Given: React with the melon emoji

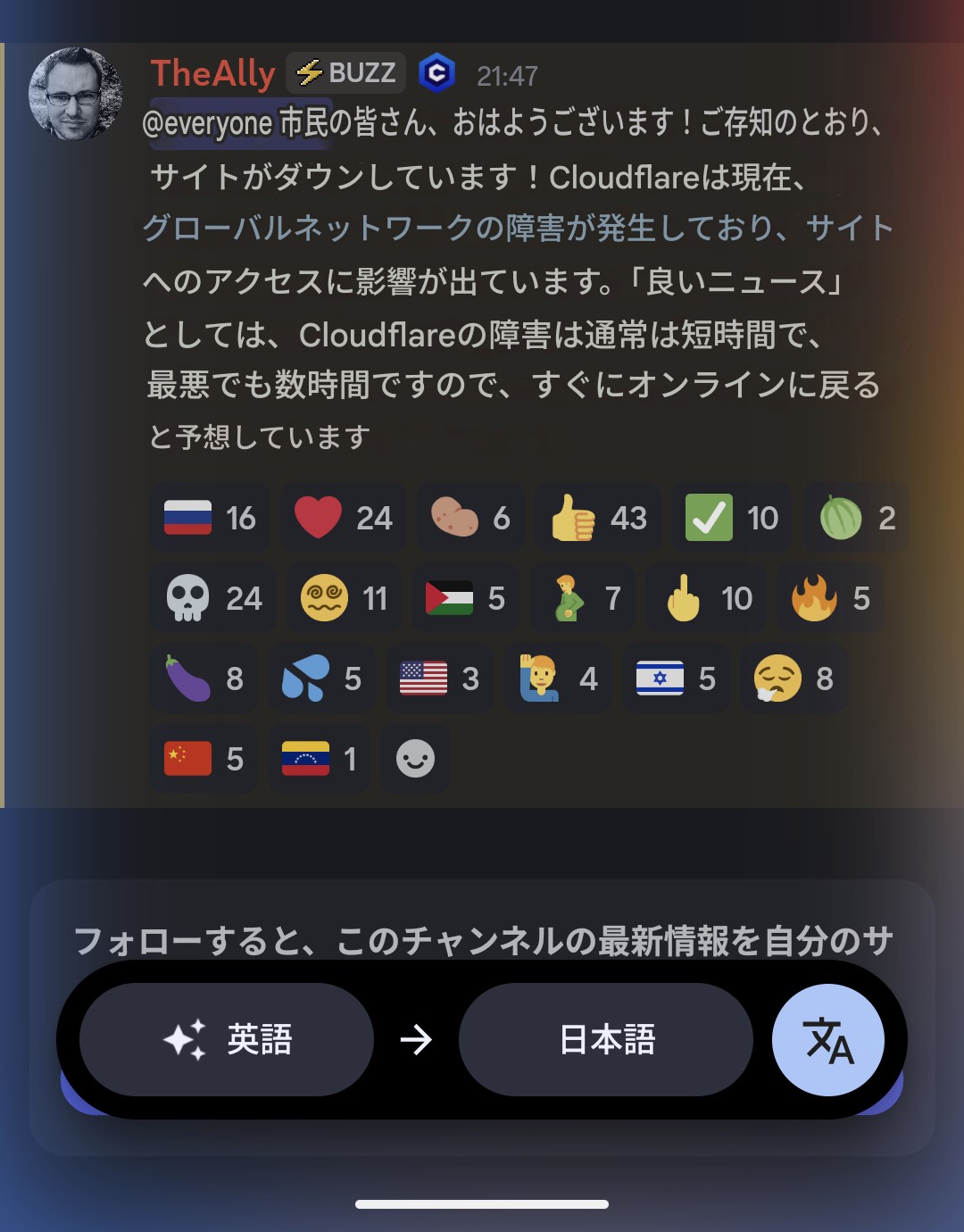Looking at the screenshot, I should point(856,518).
